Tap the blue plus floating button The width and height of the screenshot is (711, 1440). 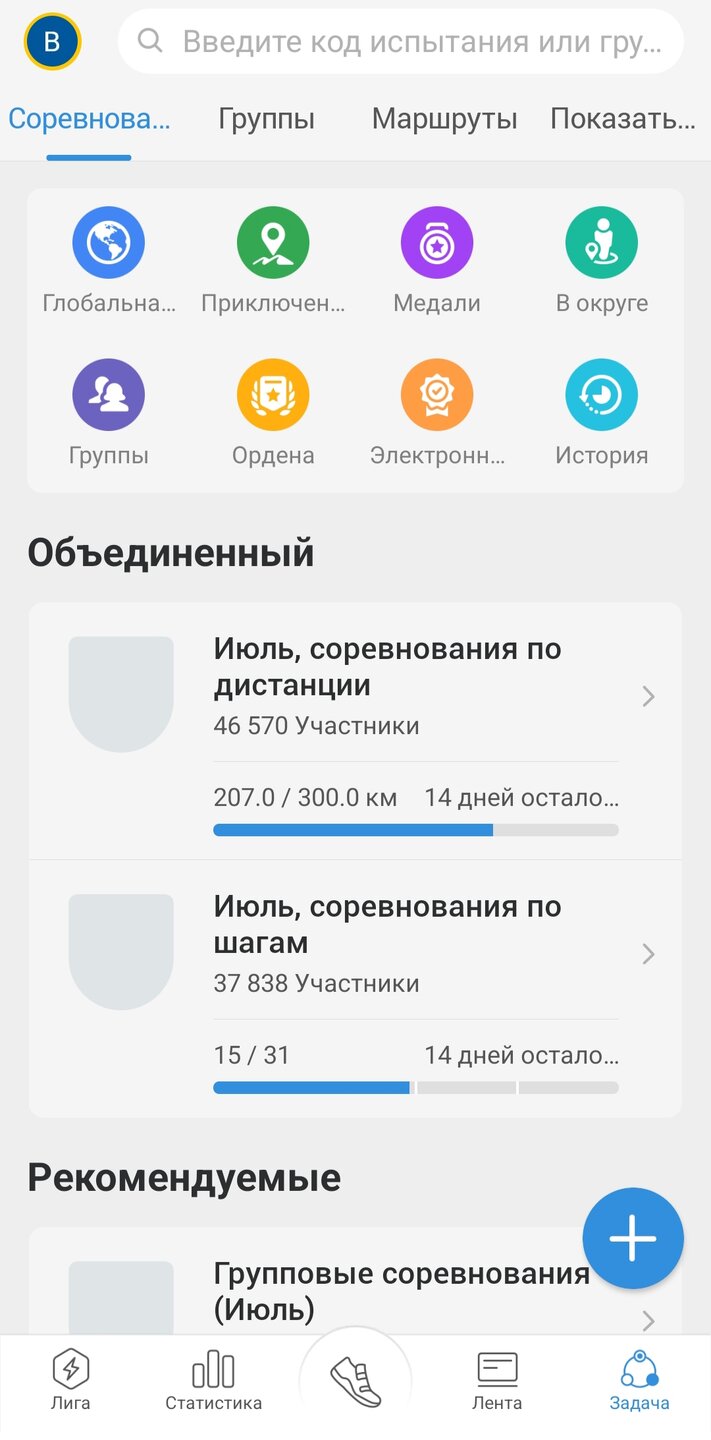pos(633,1238)
